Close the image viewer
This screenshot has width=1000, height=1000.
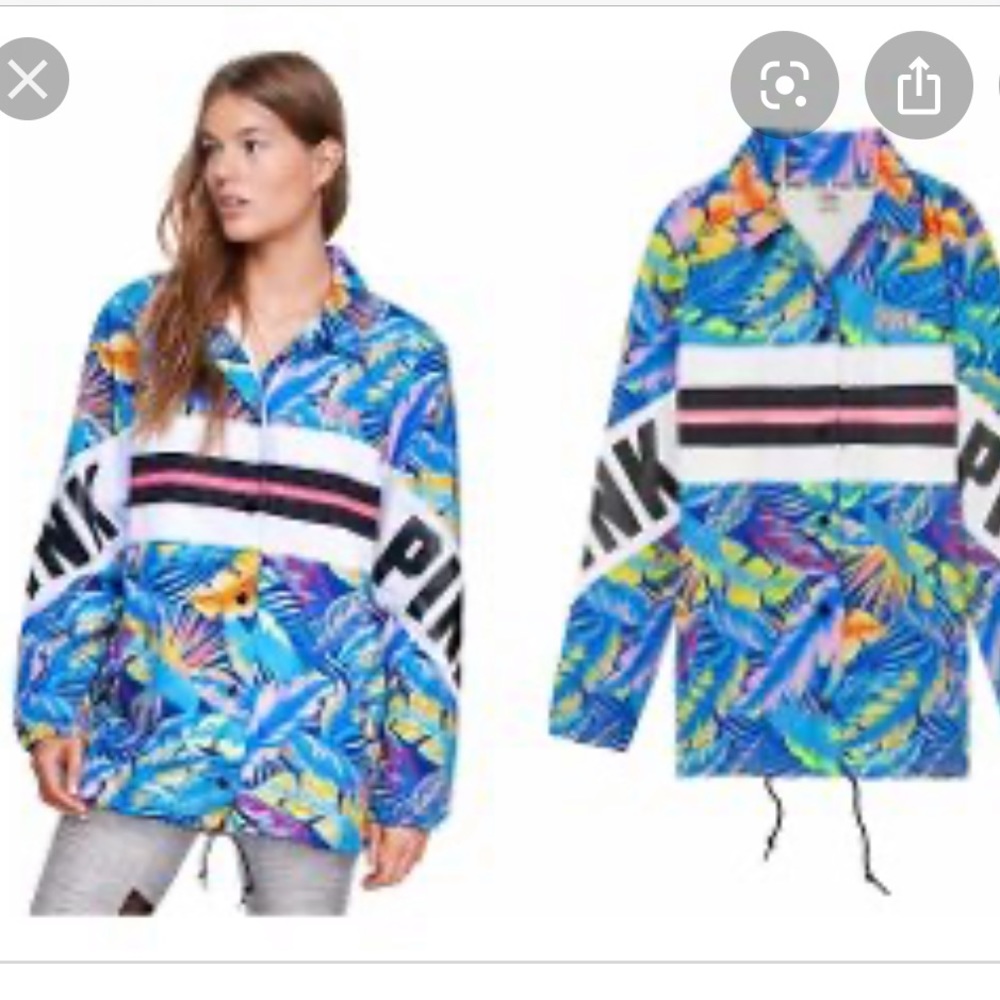pyautogui.click(x=28, y=79)
